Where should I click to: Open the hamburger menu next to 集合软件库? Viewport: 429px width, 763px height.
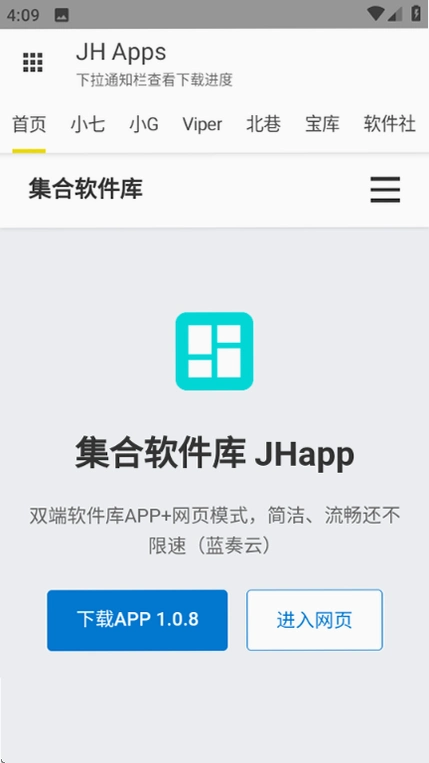click(x=385, y=190)
